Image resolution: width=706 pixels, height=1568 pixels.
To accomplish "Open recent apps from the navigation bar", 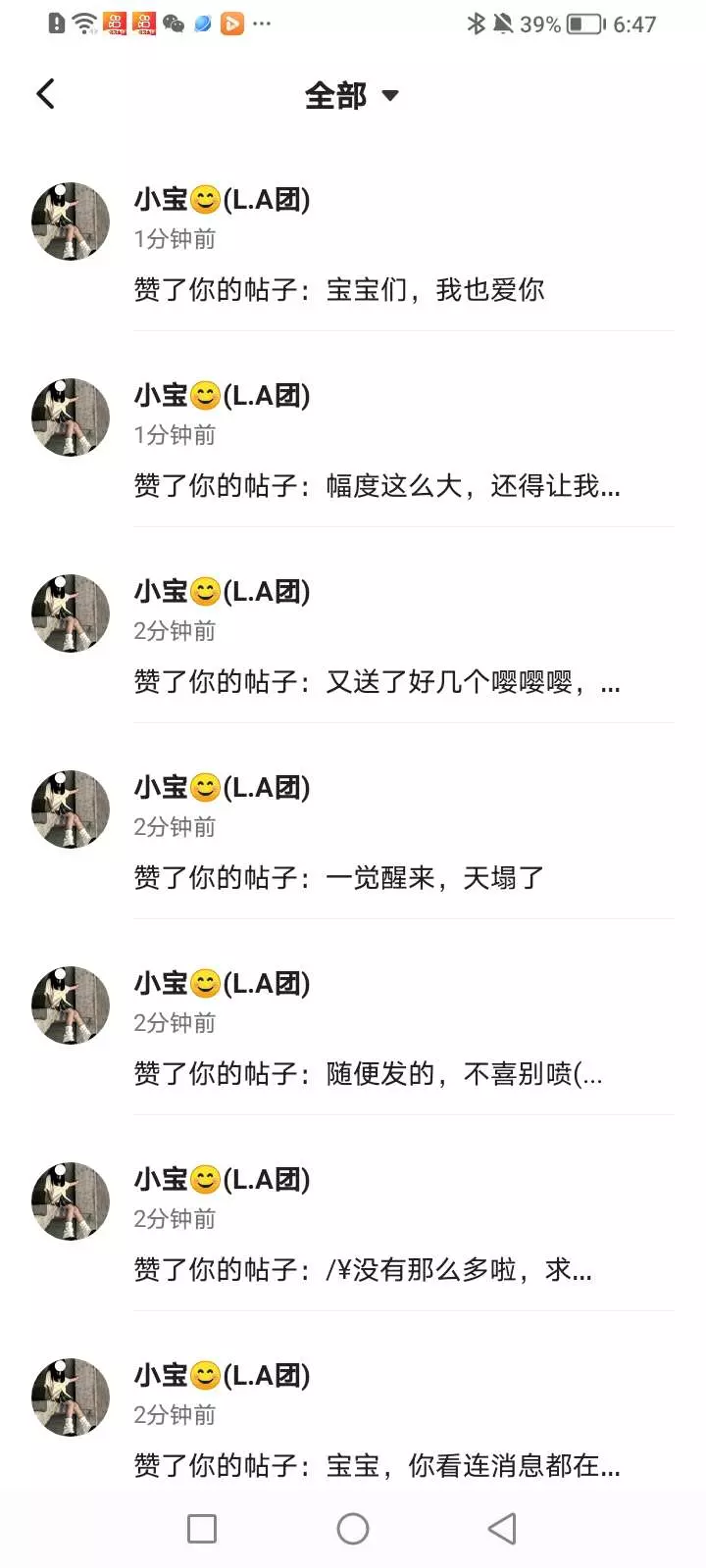I will coord(202,1529).
